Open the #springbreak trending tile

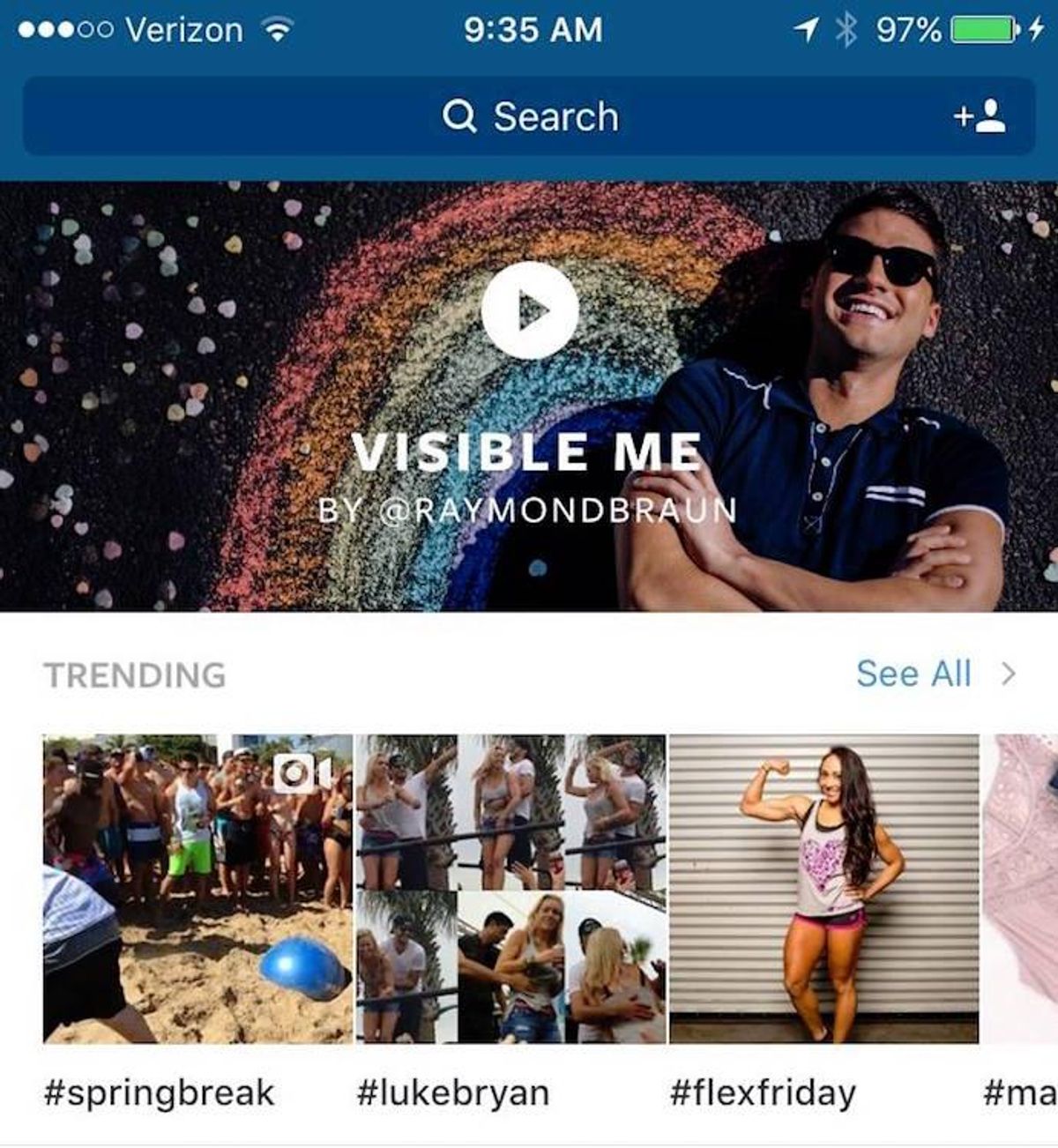[197, 889]
